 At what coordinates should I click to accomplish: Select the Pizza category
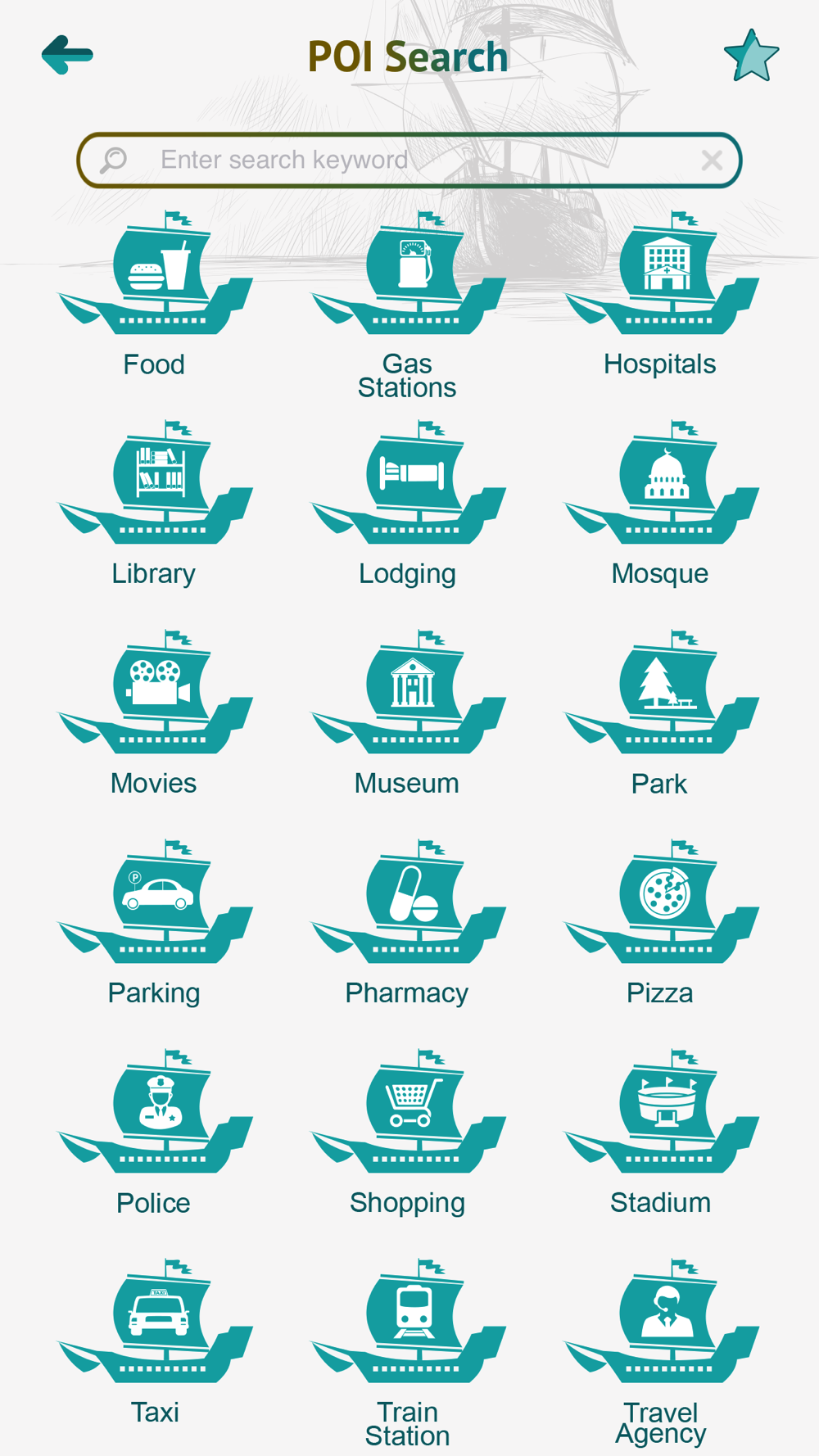tap(660, 922)
